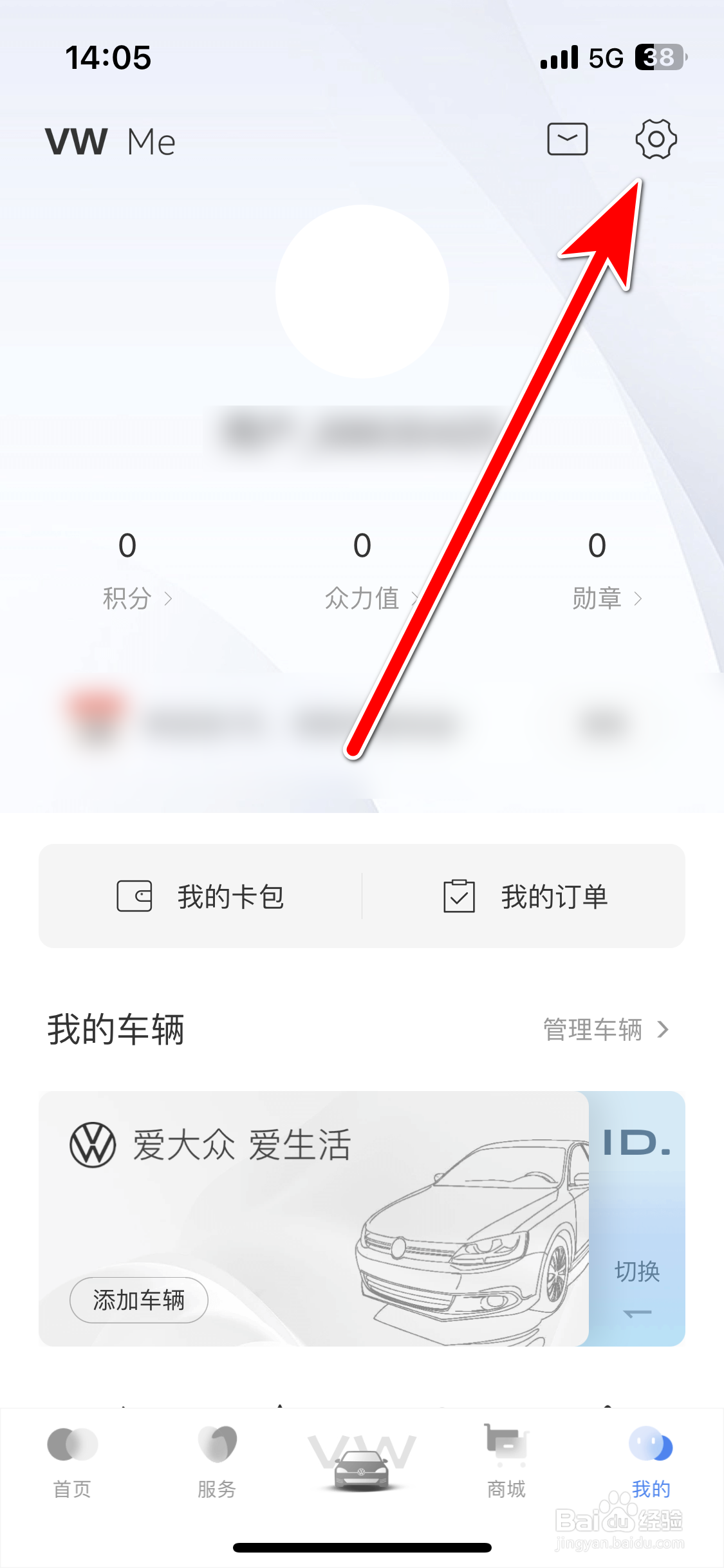
Task: Open the message envelope icon
Action: coord(567,138)
